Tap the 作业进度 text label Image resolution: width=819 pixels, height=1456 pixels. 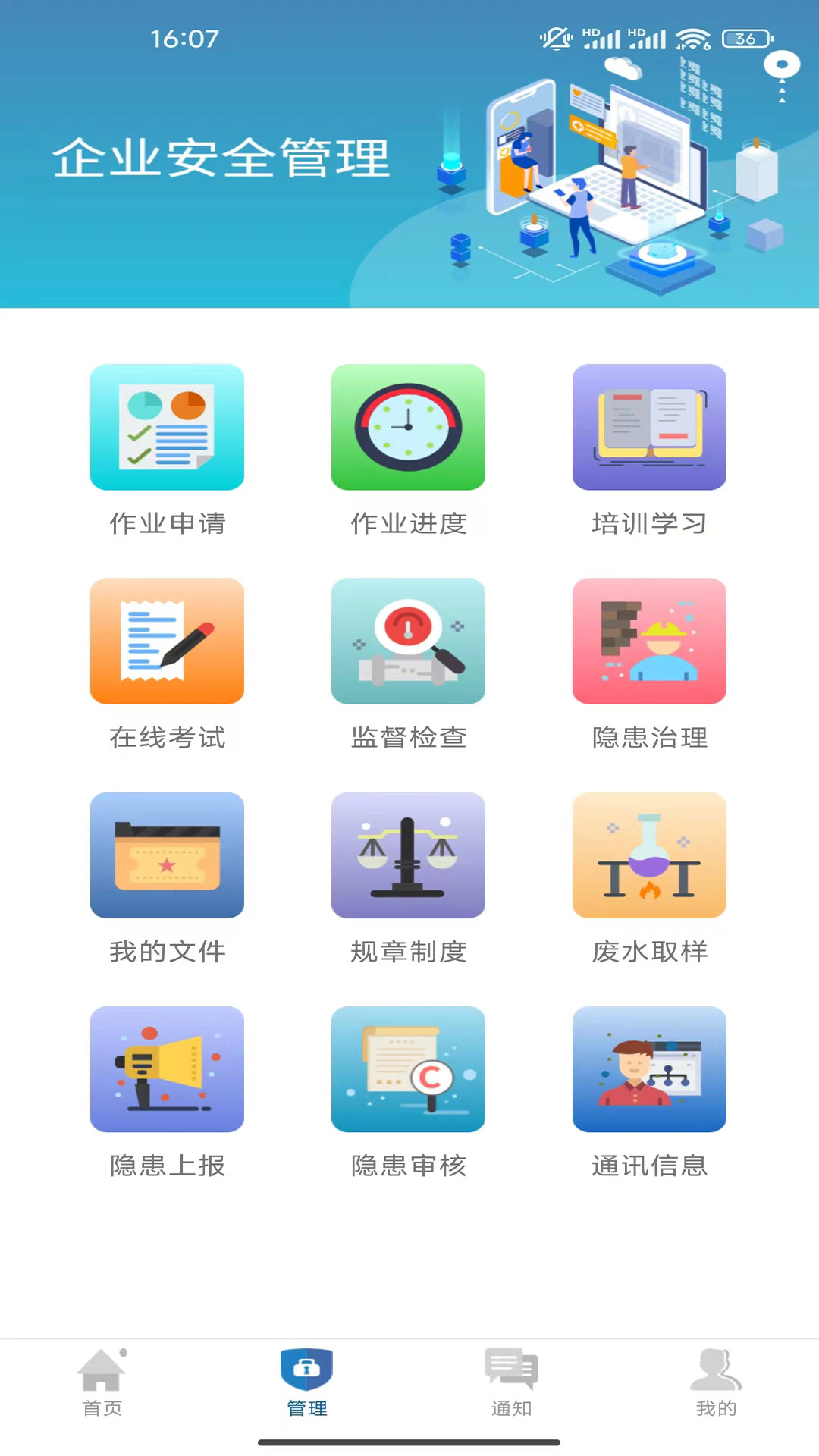coord(408,523)
